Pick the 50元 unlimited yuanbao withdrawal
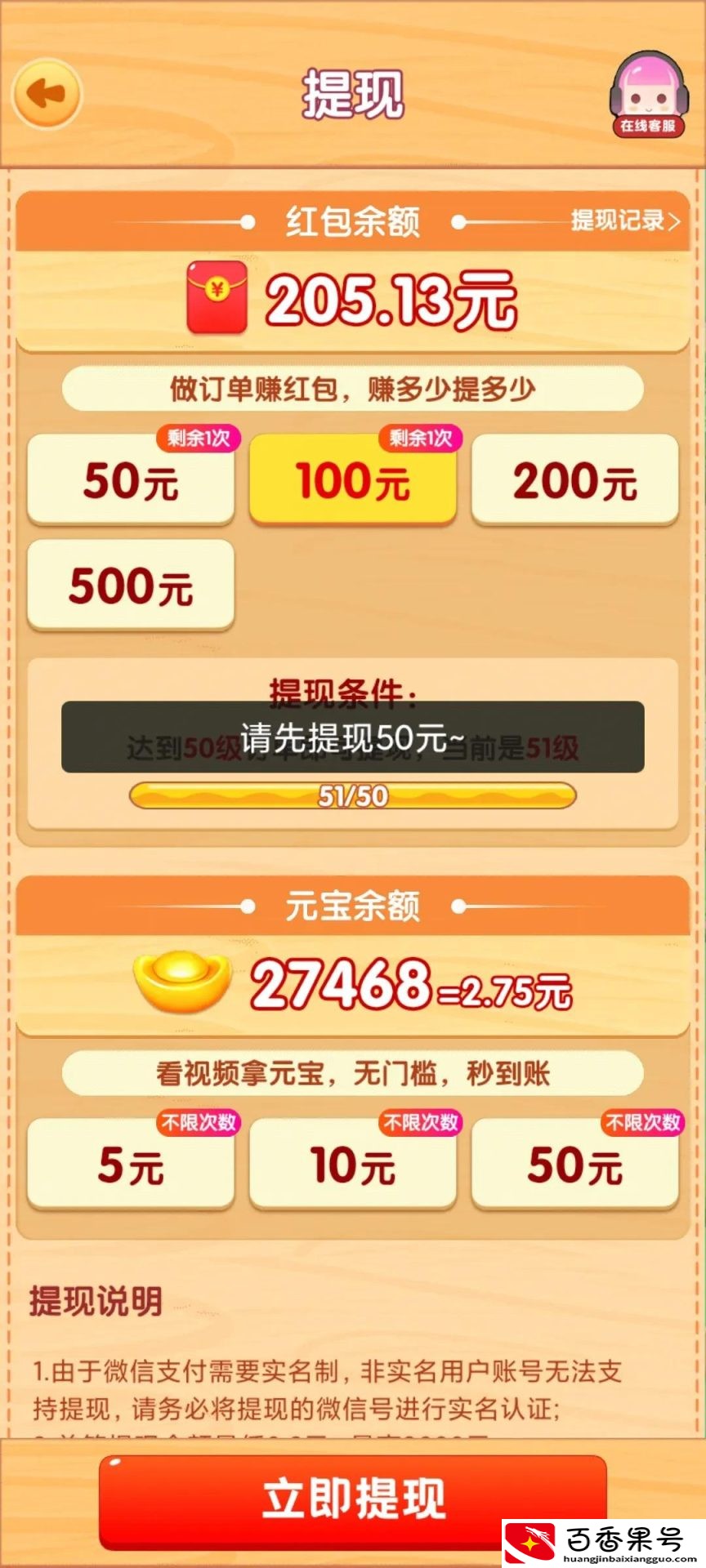Screen dimensions: 706x1568 tap(574, 1165)
